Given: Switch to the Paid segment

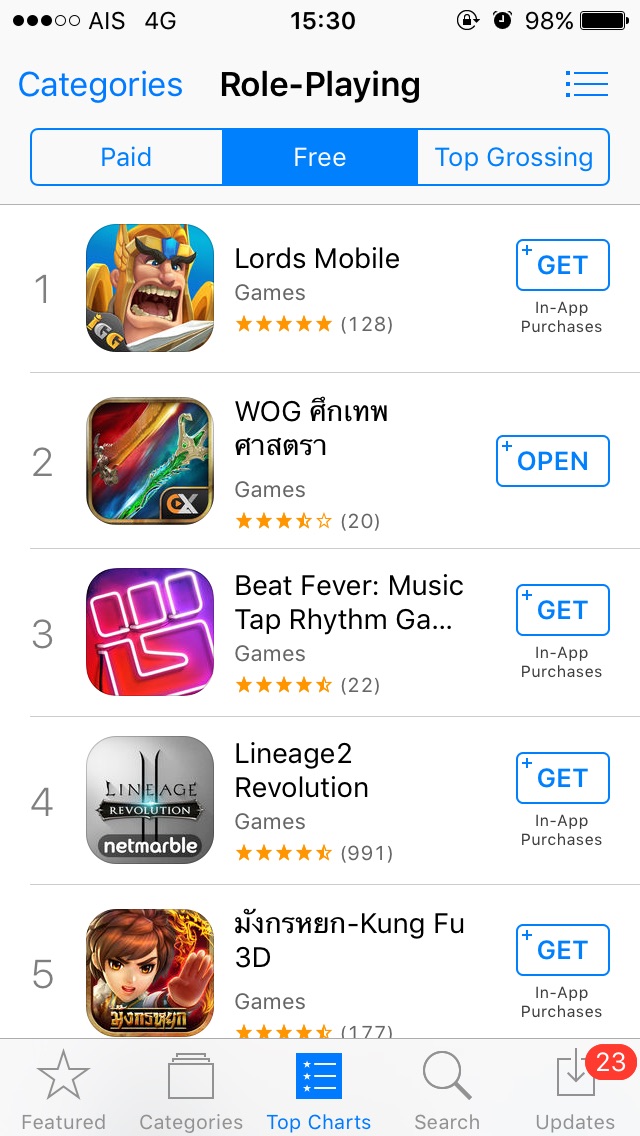Looking at the screenshot, I should click(126, 157).
